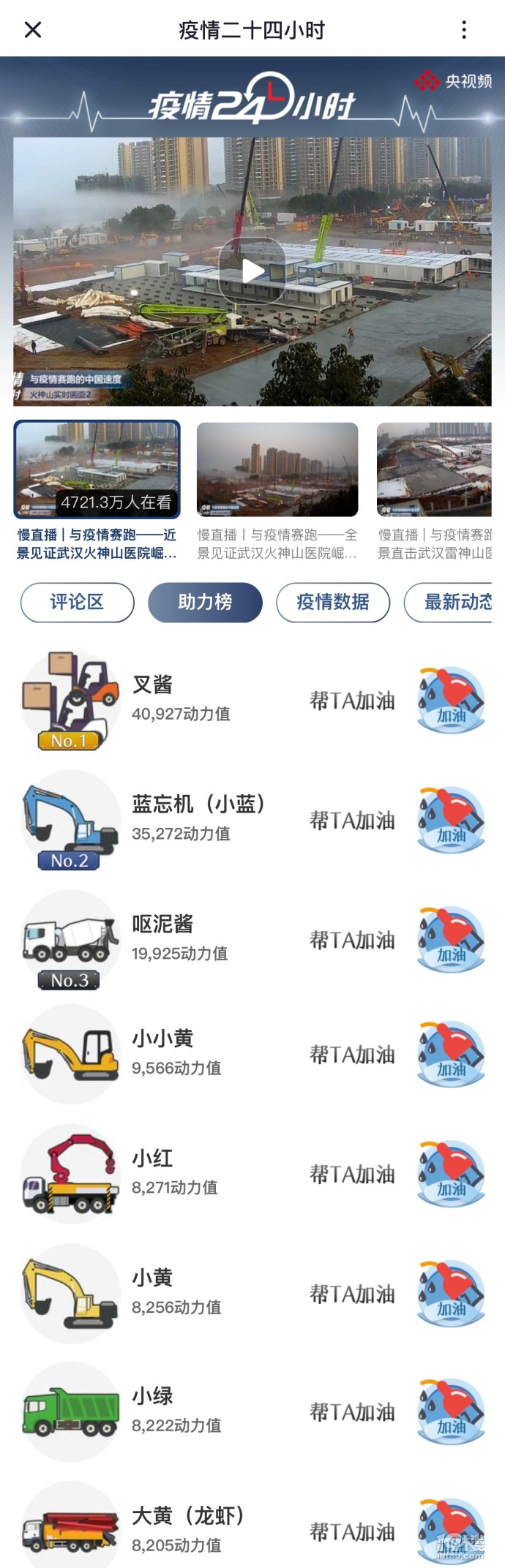The width and height of the screenshot is (505, 1568).
Task: Boost 小红 with 加油
Action: point(451,1175)
